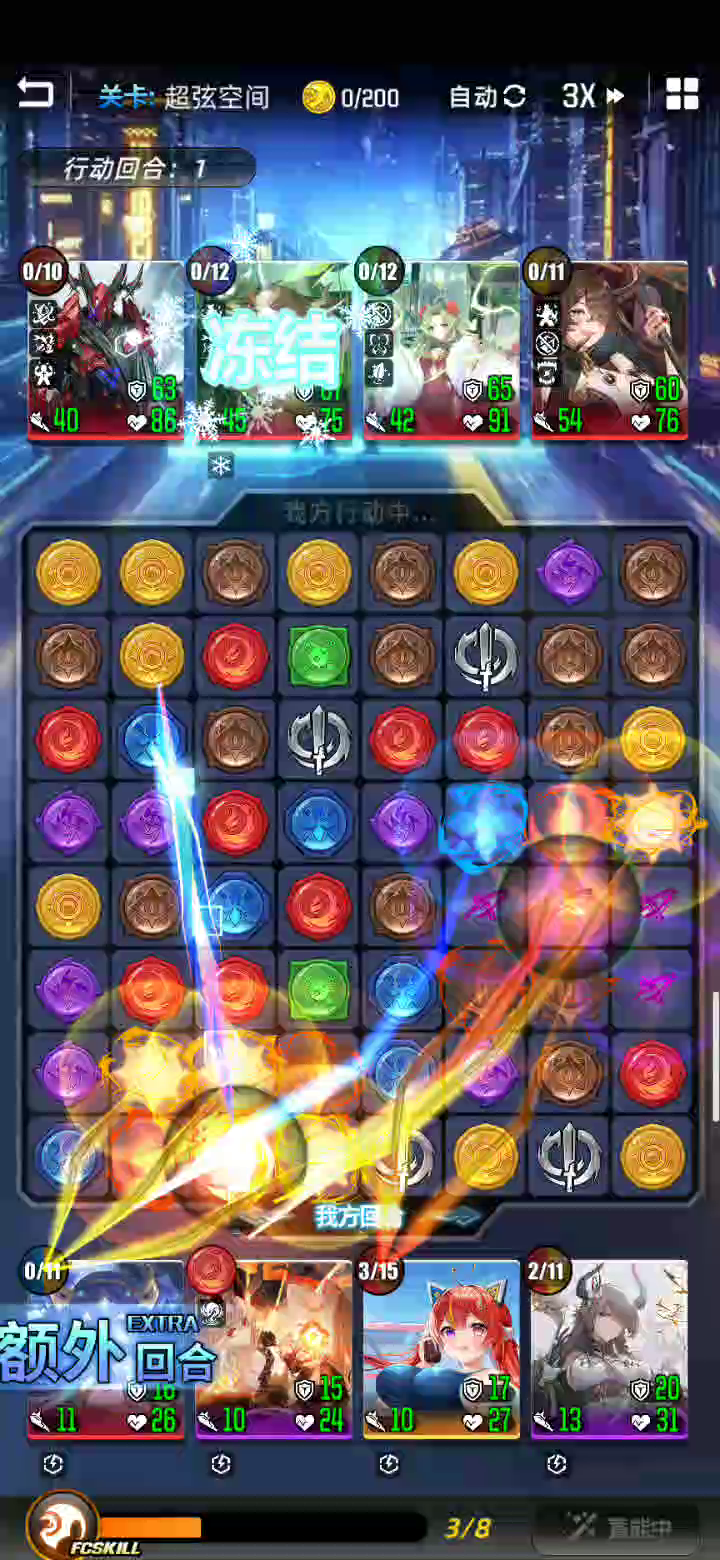Image resolution: width=720 pixels, height=1560 pixels.
Task: Open the grid menu icon
Action: [682, 94]
